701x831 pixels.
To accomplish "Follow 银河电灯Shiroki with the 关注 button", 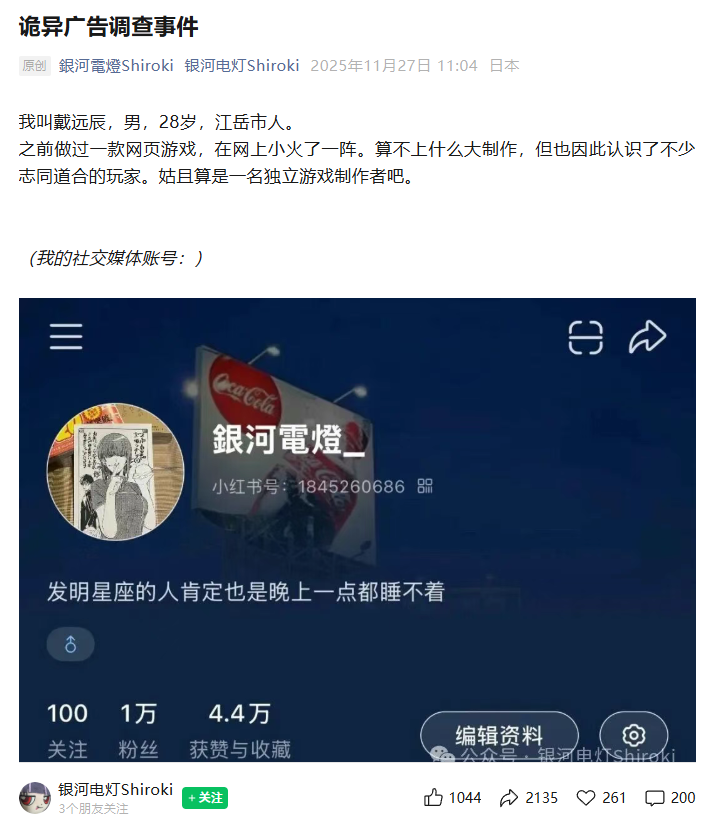I will click(x=205, y=798).
